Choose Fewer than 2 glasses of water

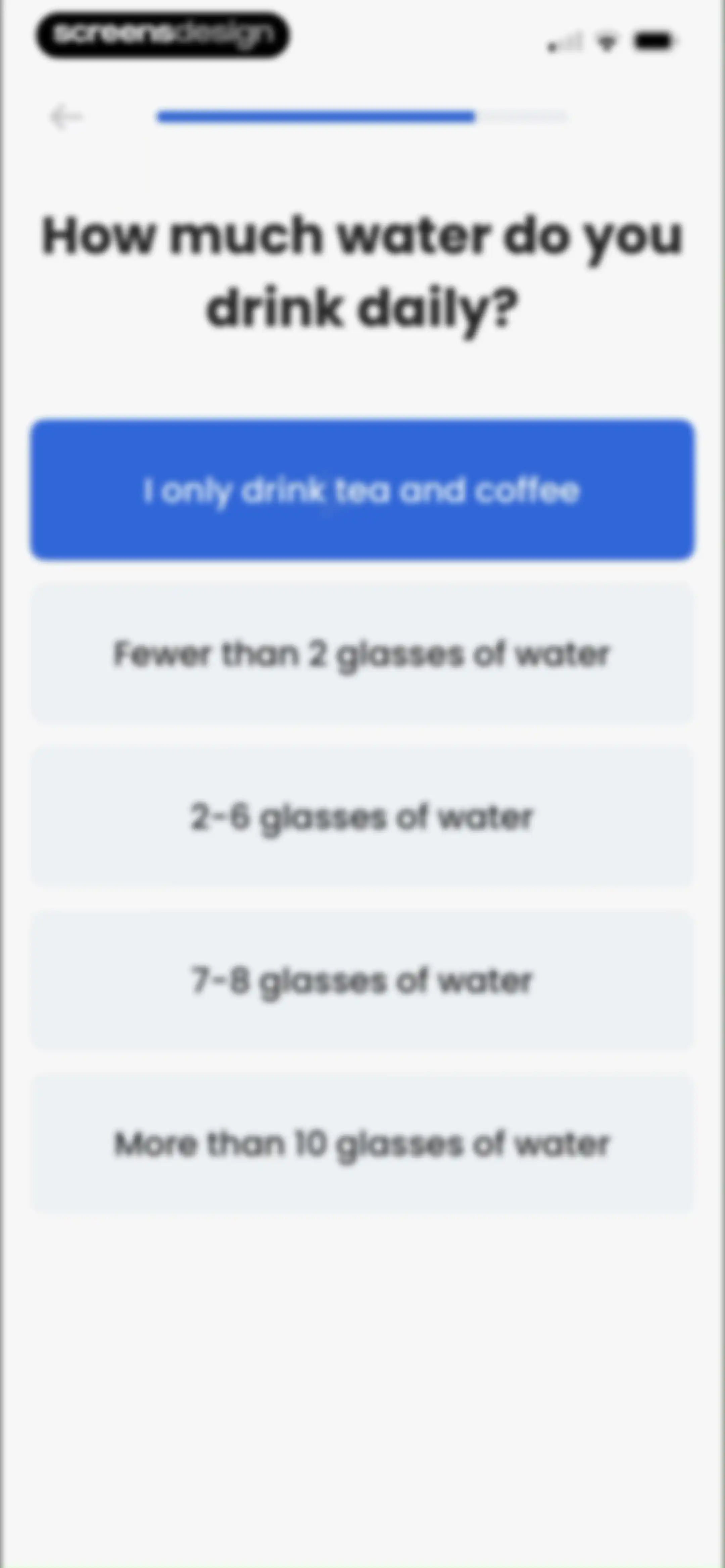(x=362, y=654)
